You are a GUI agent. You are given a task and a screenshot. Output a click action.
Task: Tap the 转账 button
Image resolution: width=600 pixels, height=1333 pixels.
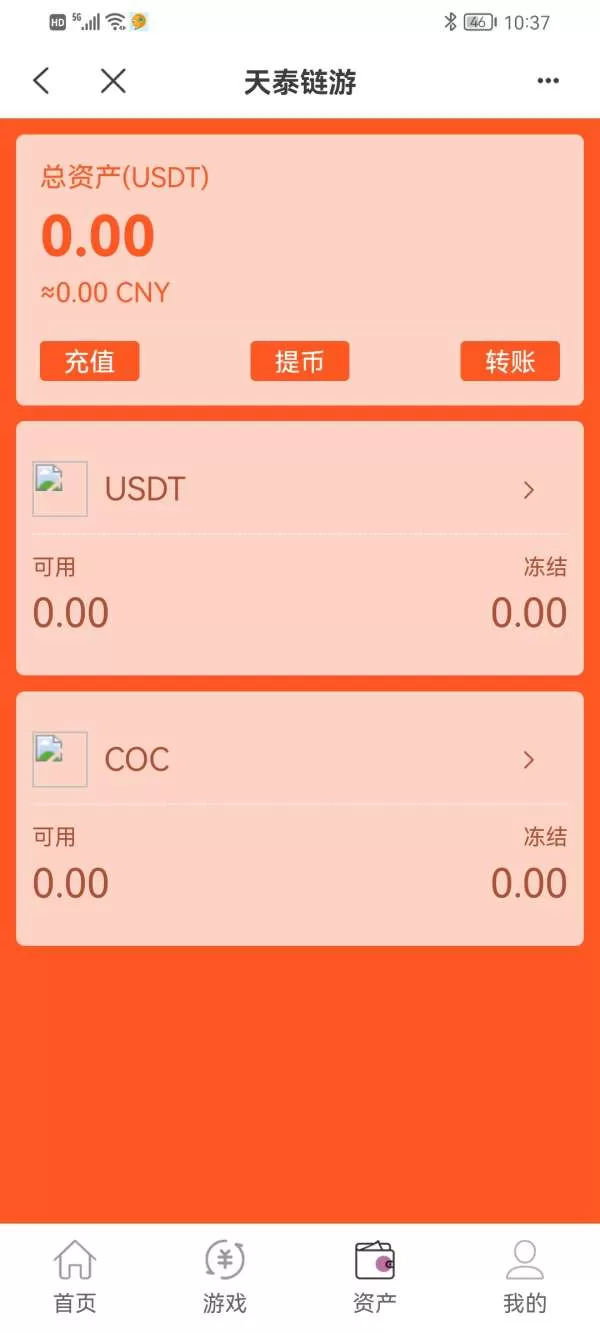pos(510,361)
